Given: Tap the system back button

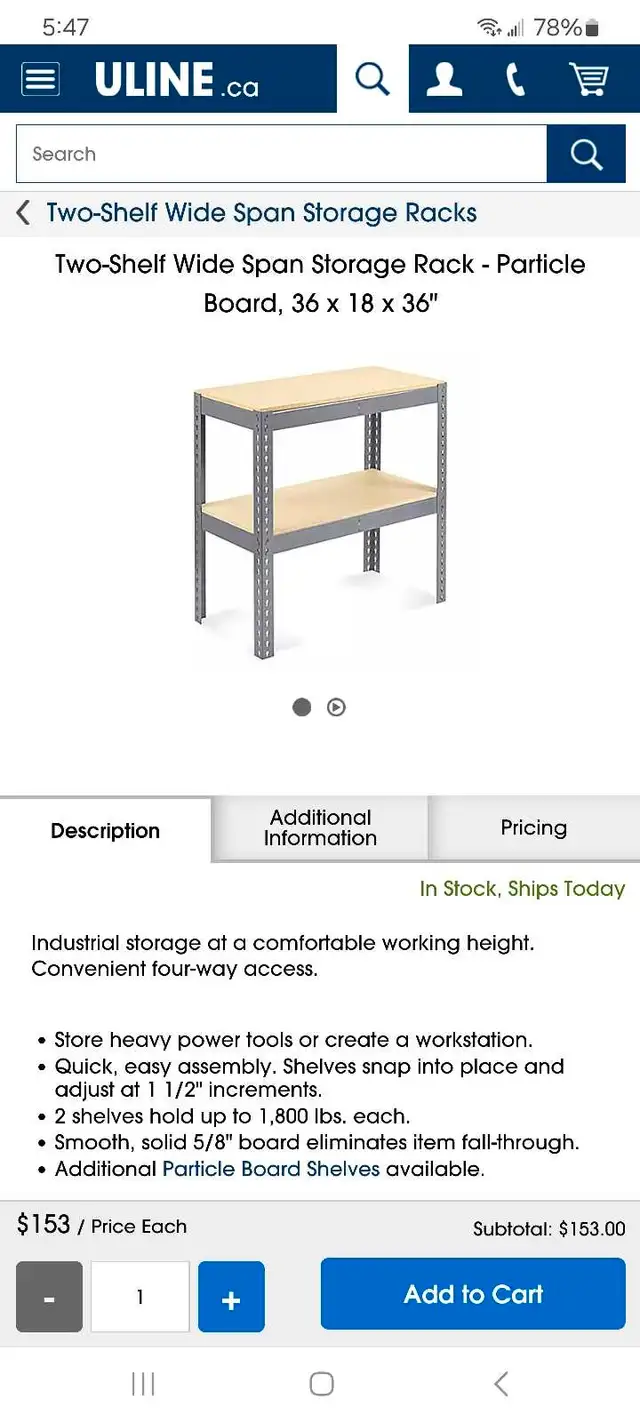Looking at the screenshot, I should pyautogui.click(x=501, y=1384).
